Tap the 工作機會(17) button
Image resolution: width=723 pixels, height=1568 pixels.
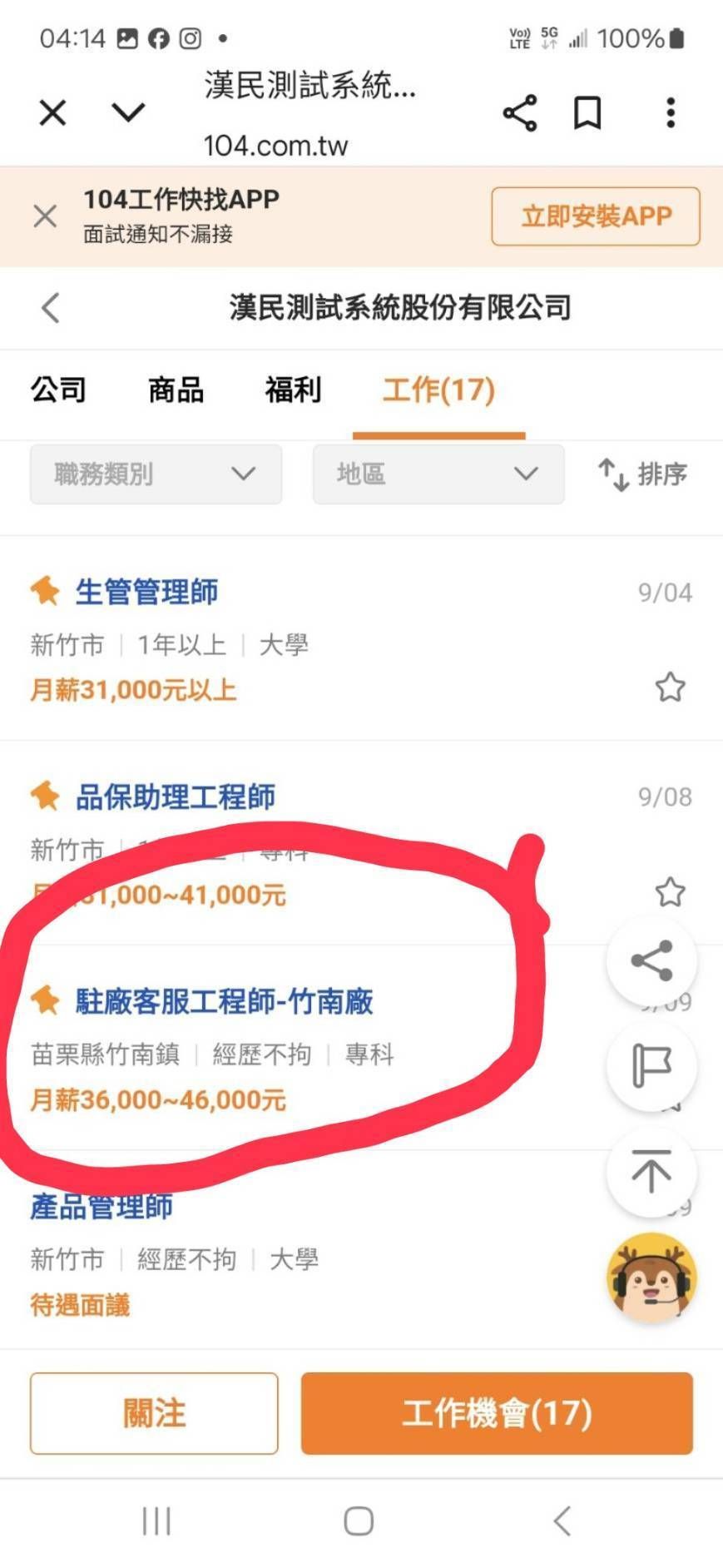[x=497, y=1413]
